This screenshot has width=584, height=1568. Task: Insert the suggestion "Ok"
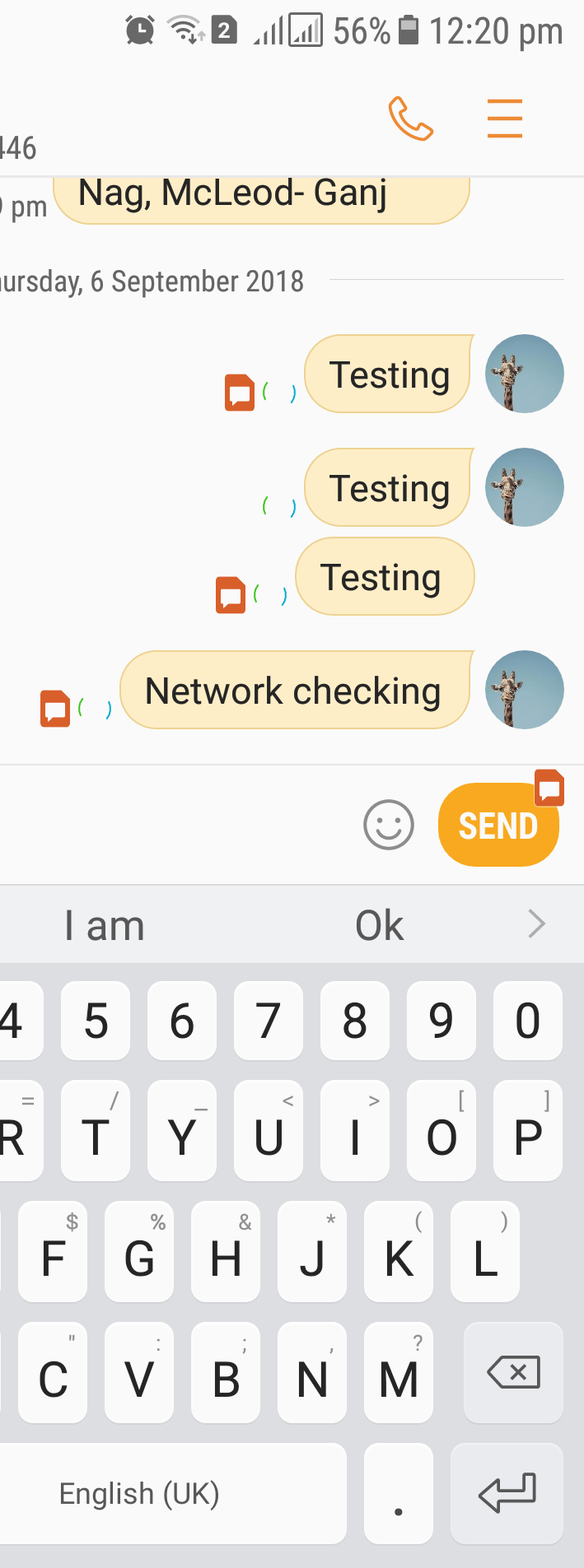[x=379, y=925]
